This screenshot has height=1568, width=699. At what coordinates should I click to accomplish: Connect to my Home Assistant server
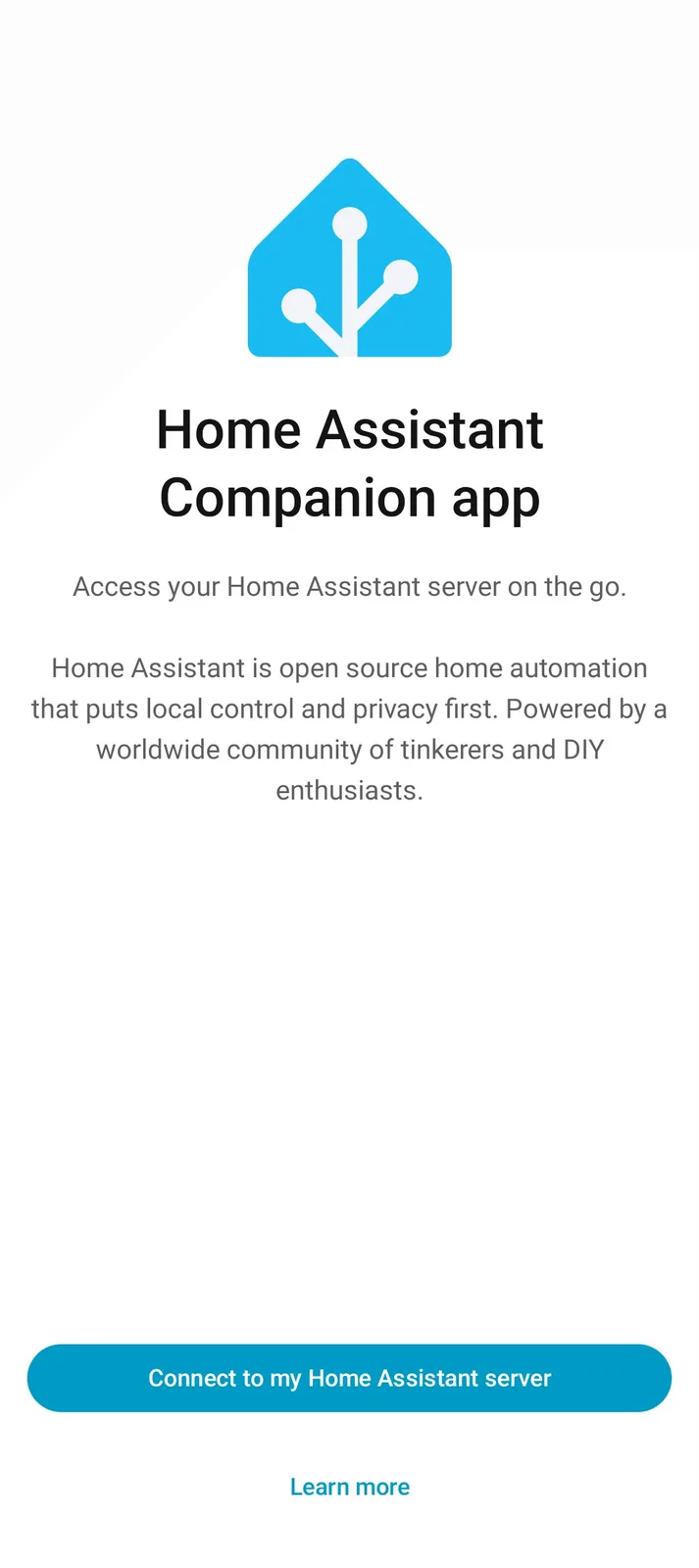point(349,1378)
